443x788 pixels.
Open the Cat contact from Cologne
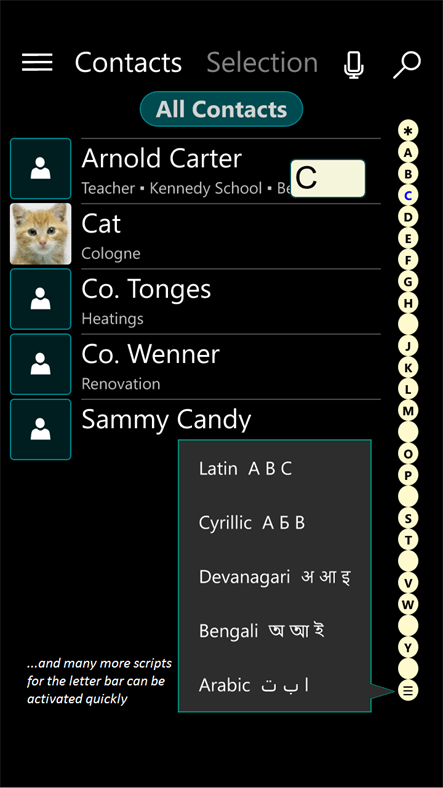(195, 234)
